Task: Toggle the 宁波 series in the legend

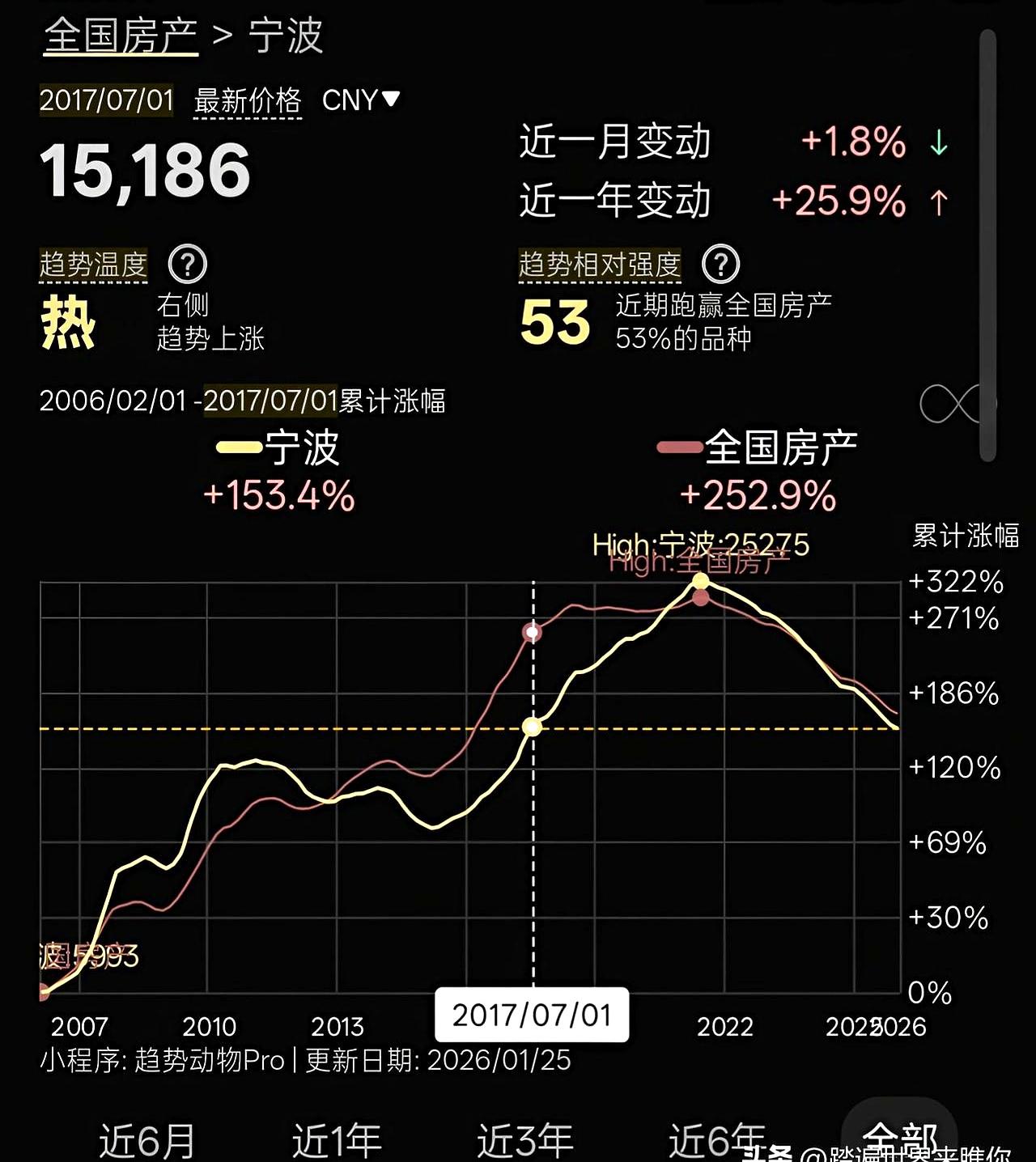Action: [279, 446]
